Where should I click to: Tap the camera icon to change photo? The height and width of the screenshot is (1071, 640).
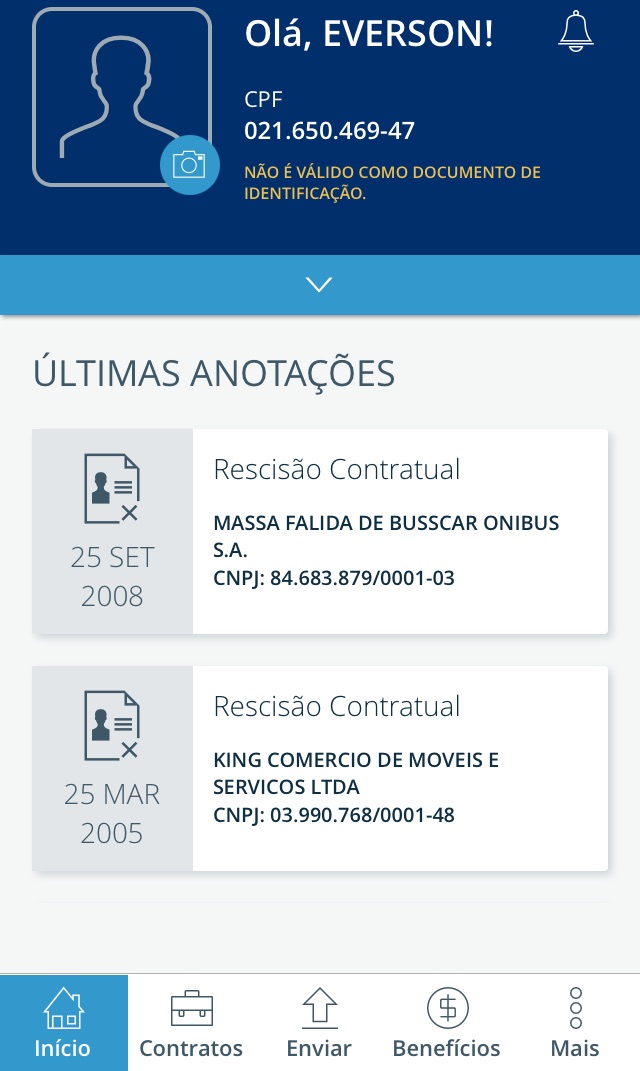click(189, 165)
